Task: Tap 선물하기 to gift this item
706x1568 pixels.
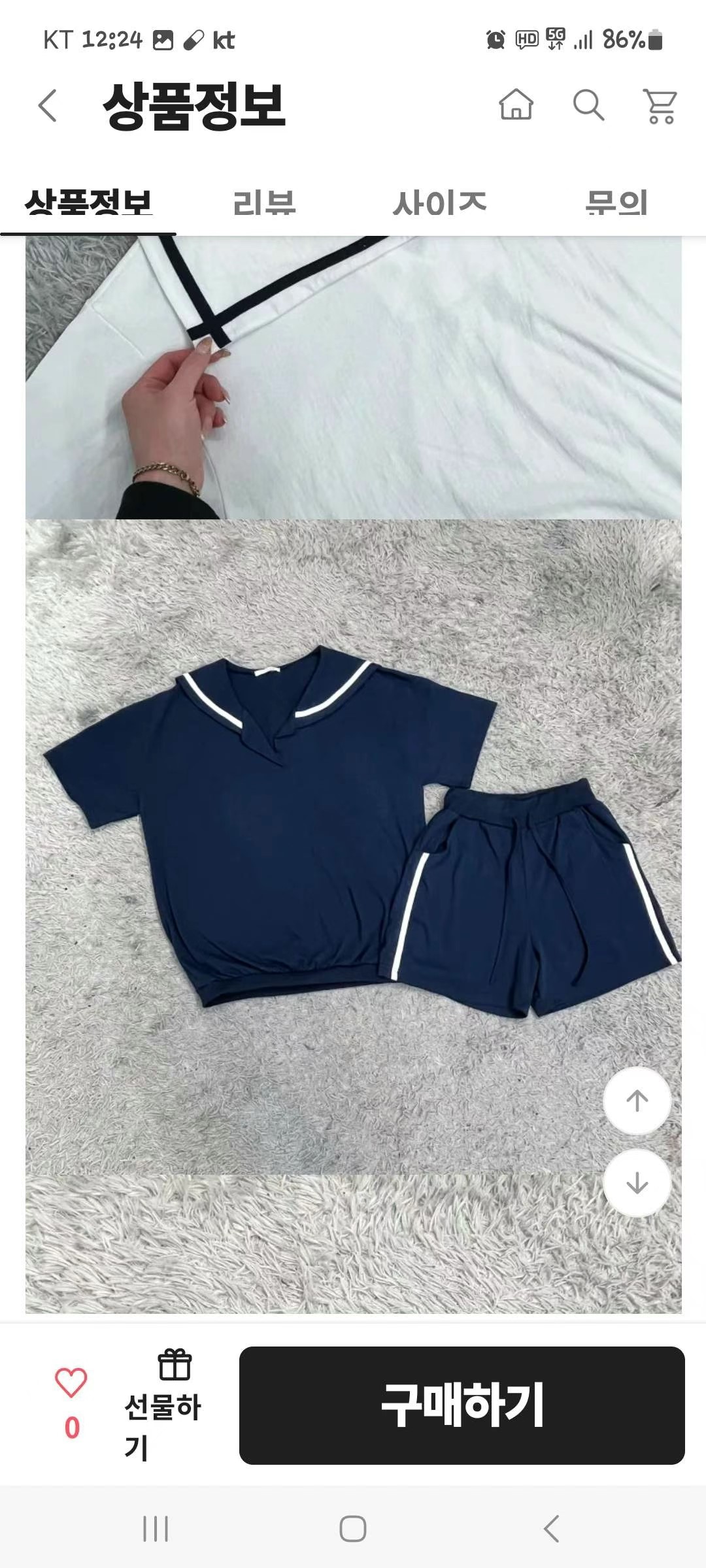Action: (163, 1405)
